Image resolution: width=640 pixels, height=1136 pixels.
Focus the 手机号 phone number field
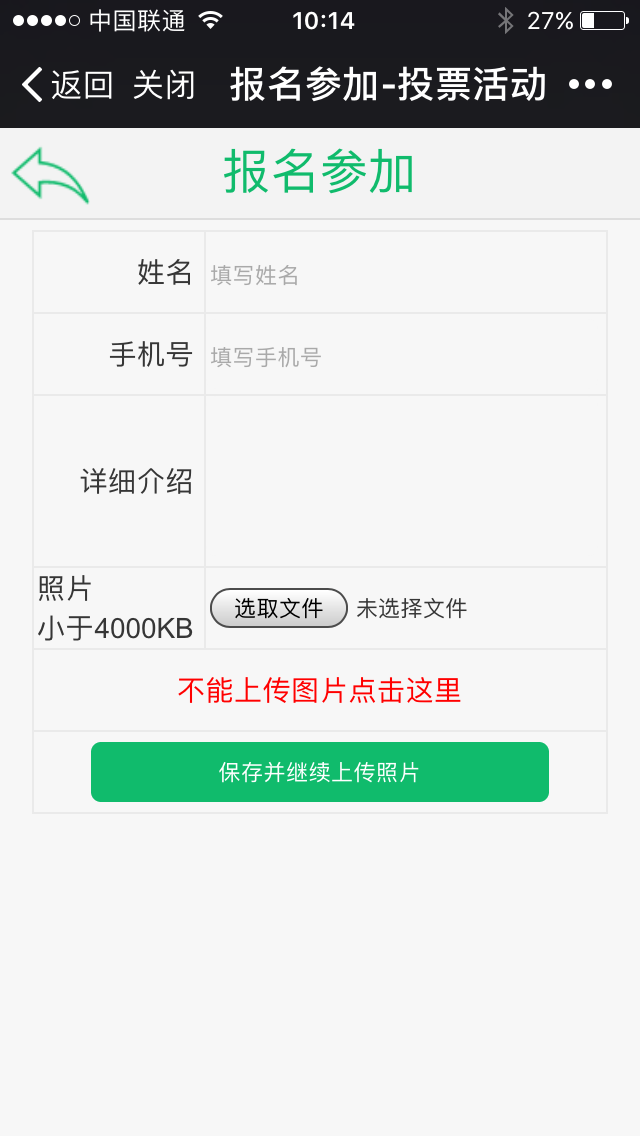tap(406, 355)
